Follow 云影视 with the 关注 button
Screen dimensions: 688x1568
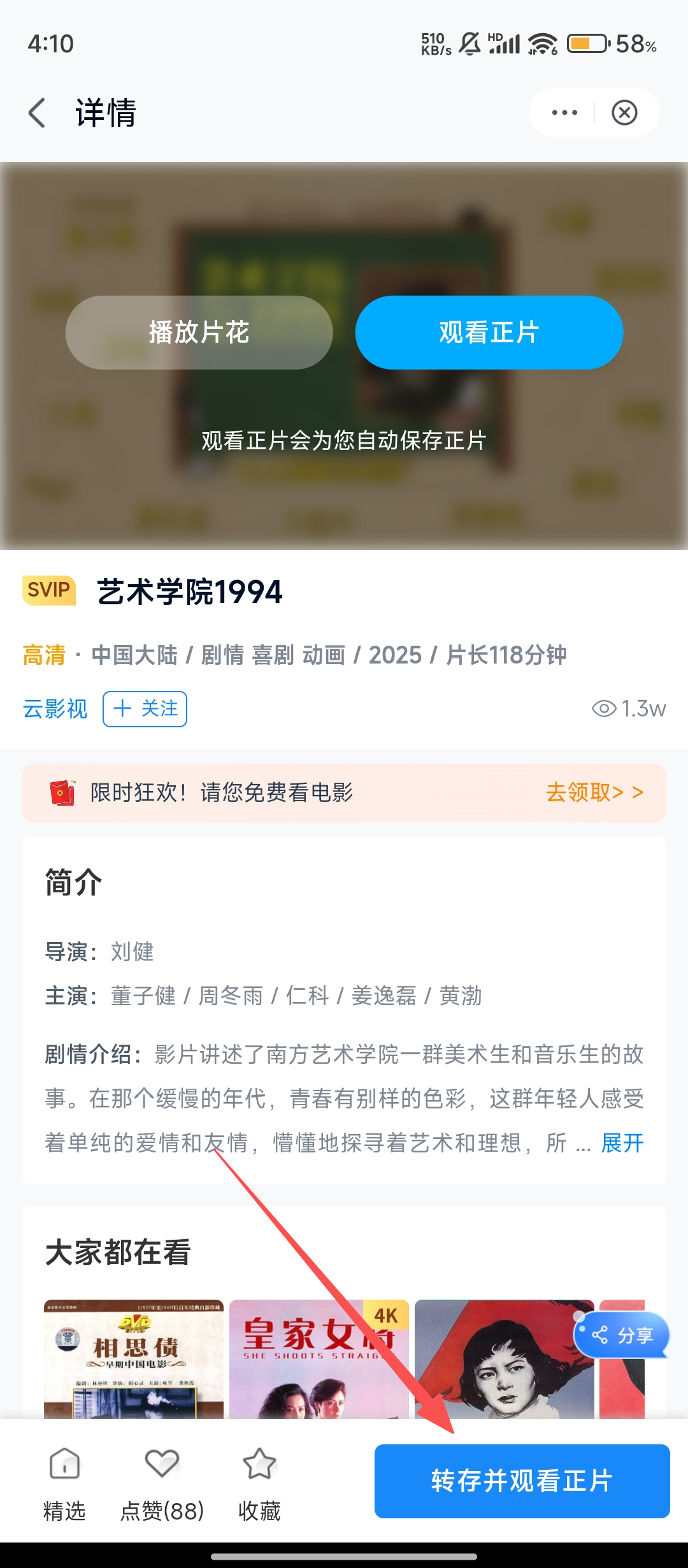tap(145, 709)
